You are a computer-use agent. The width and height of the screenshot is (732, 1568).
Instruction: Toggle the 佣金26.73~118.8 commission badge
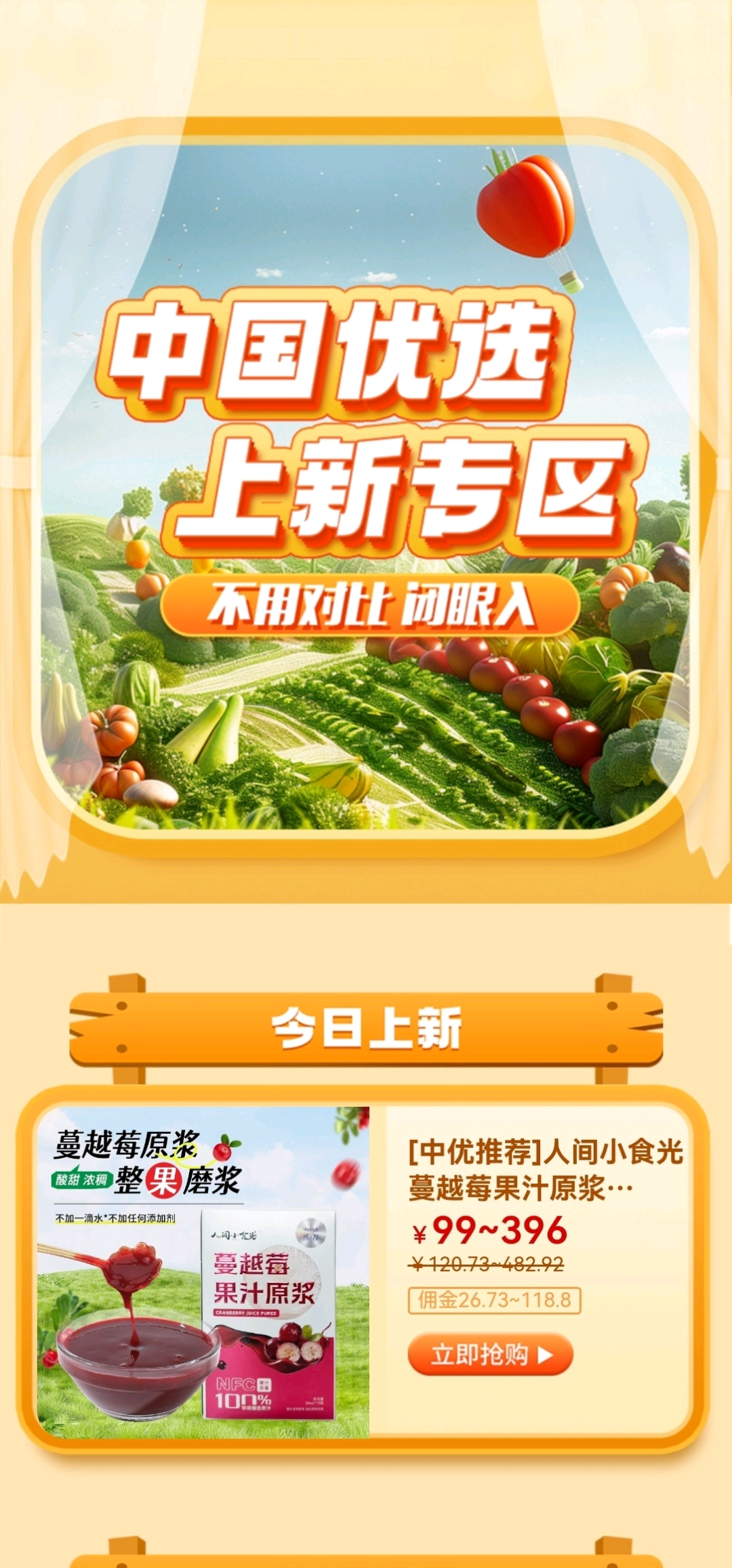(x=495, y=1299)
